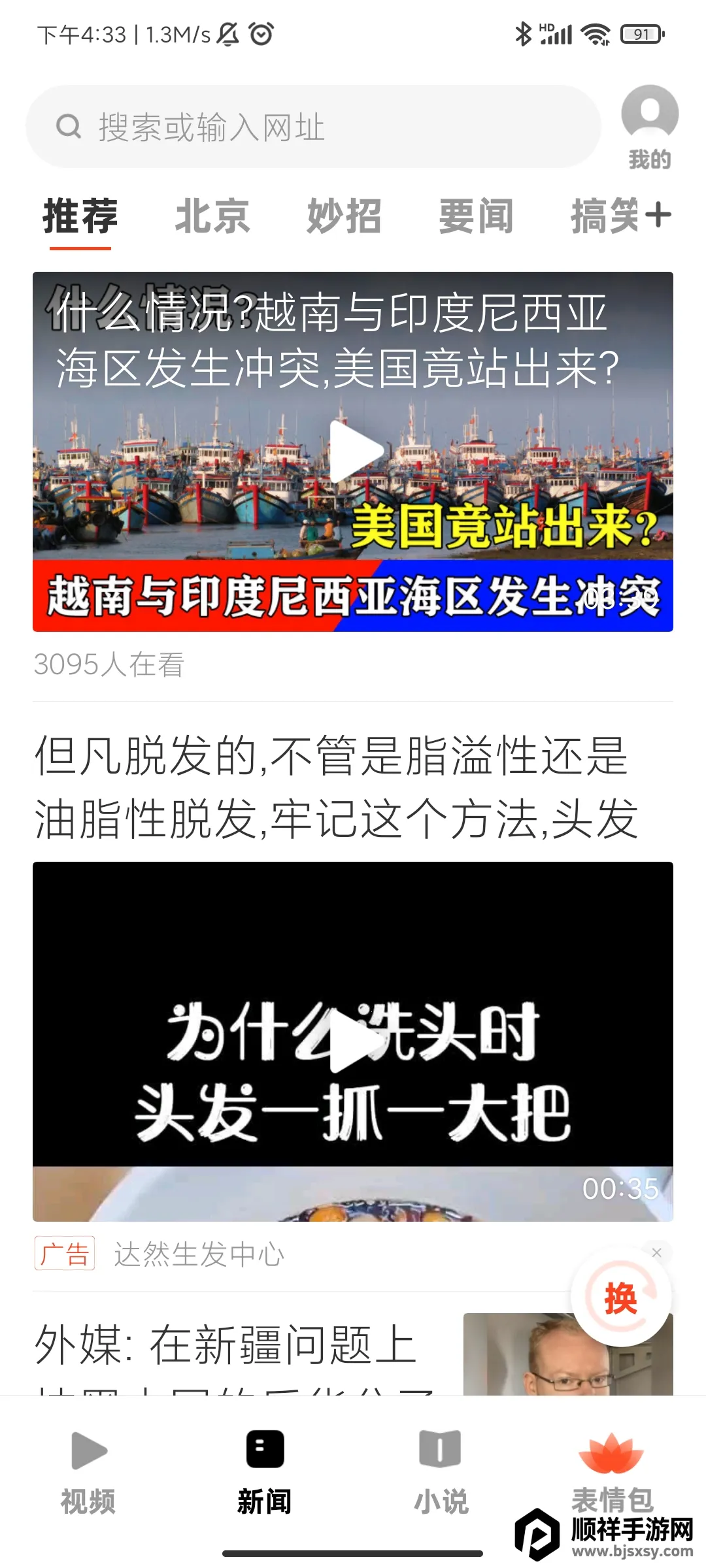
Task: Add channels with the plus icon
Action: point(658,215)
